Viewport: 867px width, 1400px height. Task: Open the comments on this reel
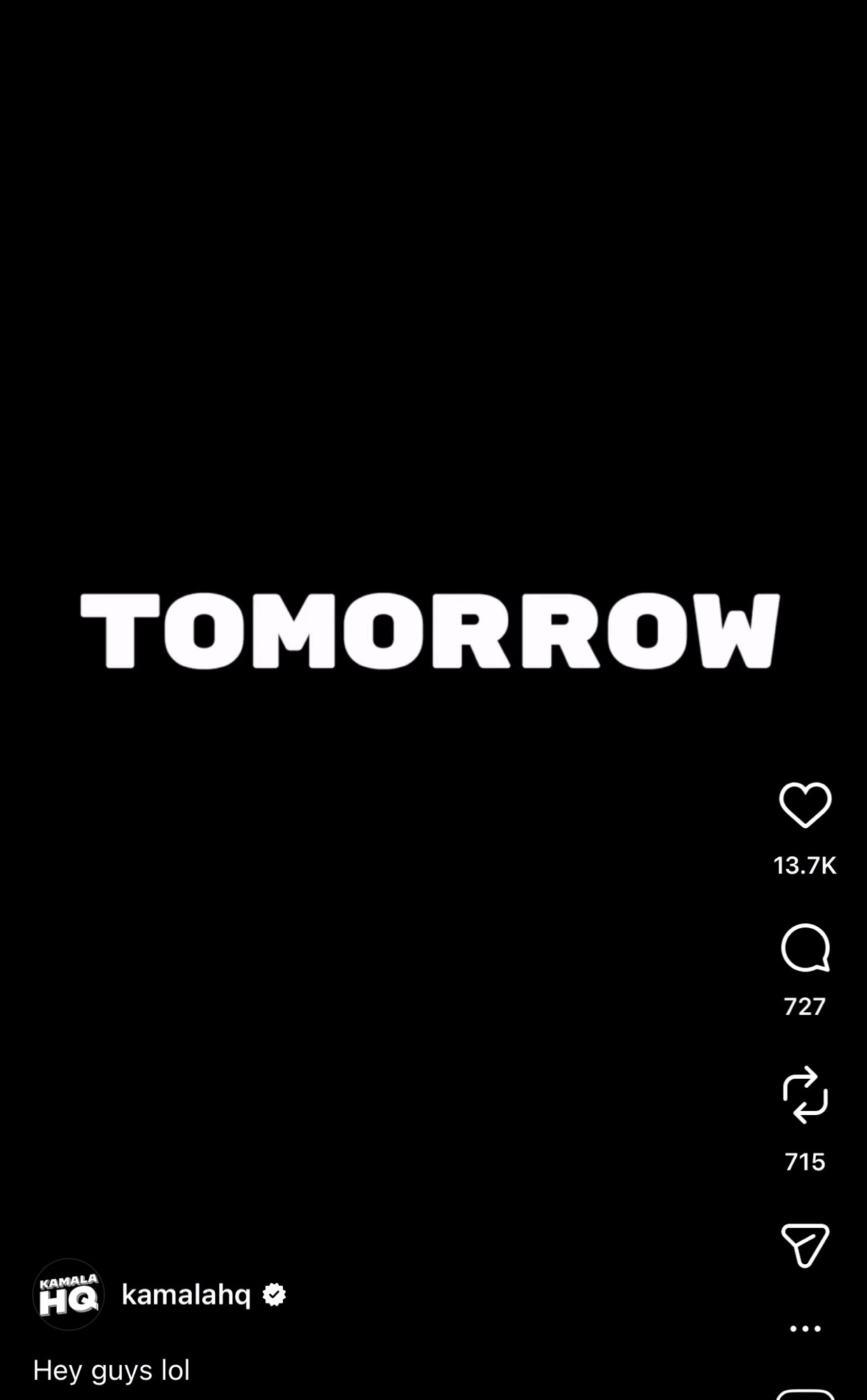coord(805,947)
